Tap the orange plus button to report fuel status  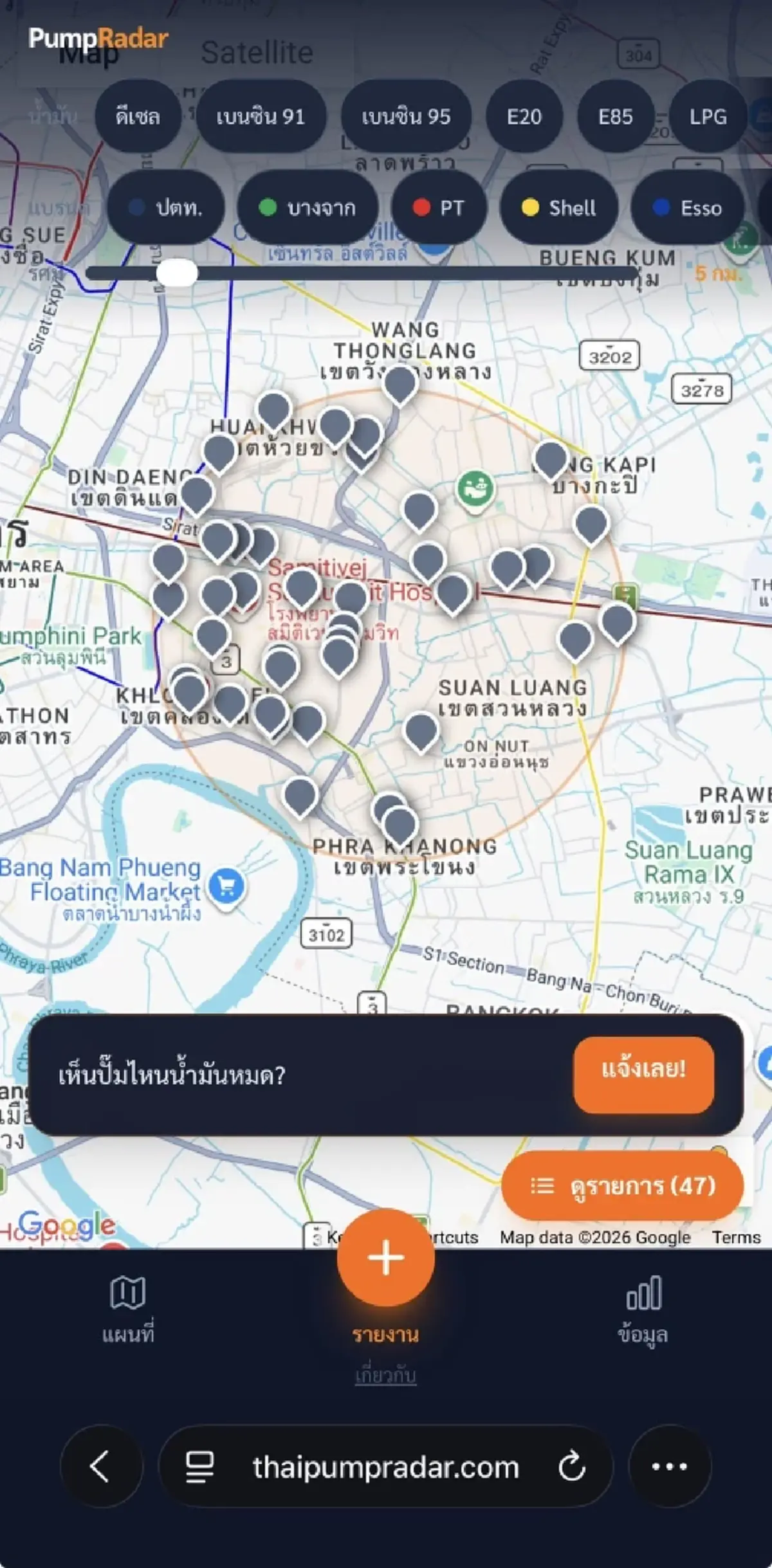click(387, 1260)
